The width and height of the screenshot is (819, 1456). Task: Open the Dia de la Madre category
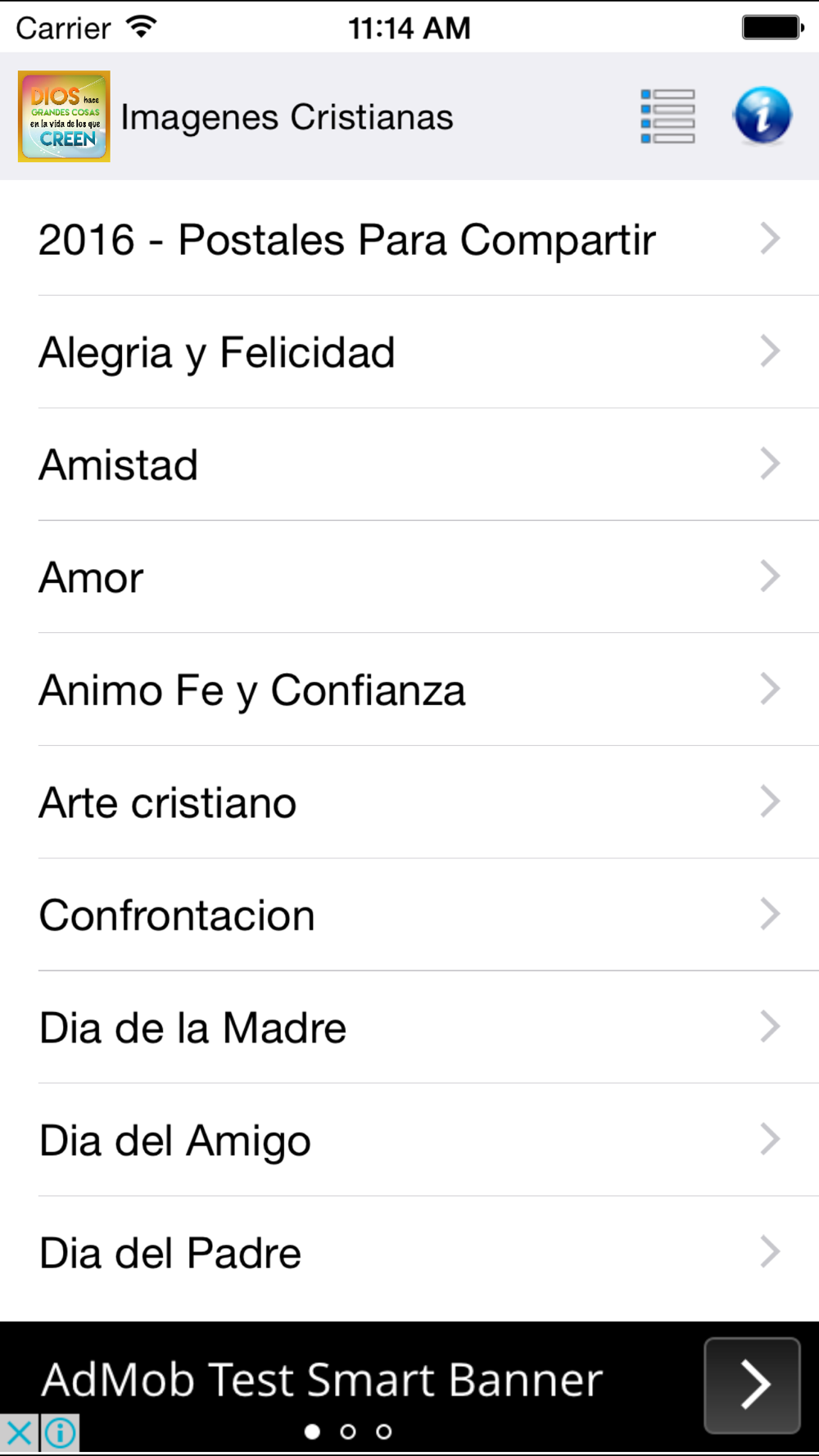coord(409,1028)
